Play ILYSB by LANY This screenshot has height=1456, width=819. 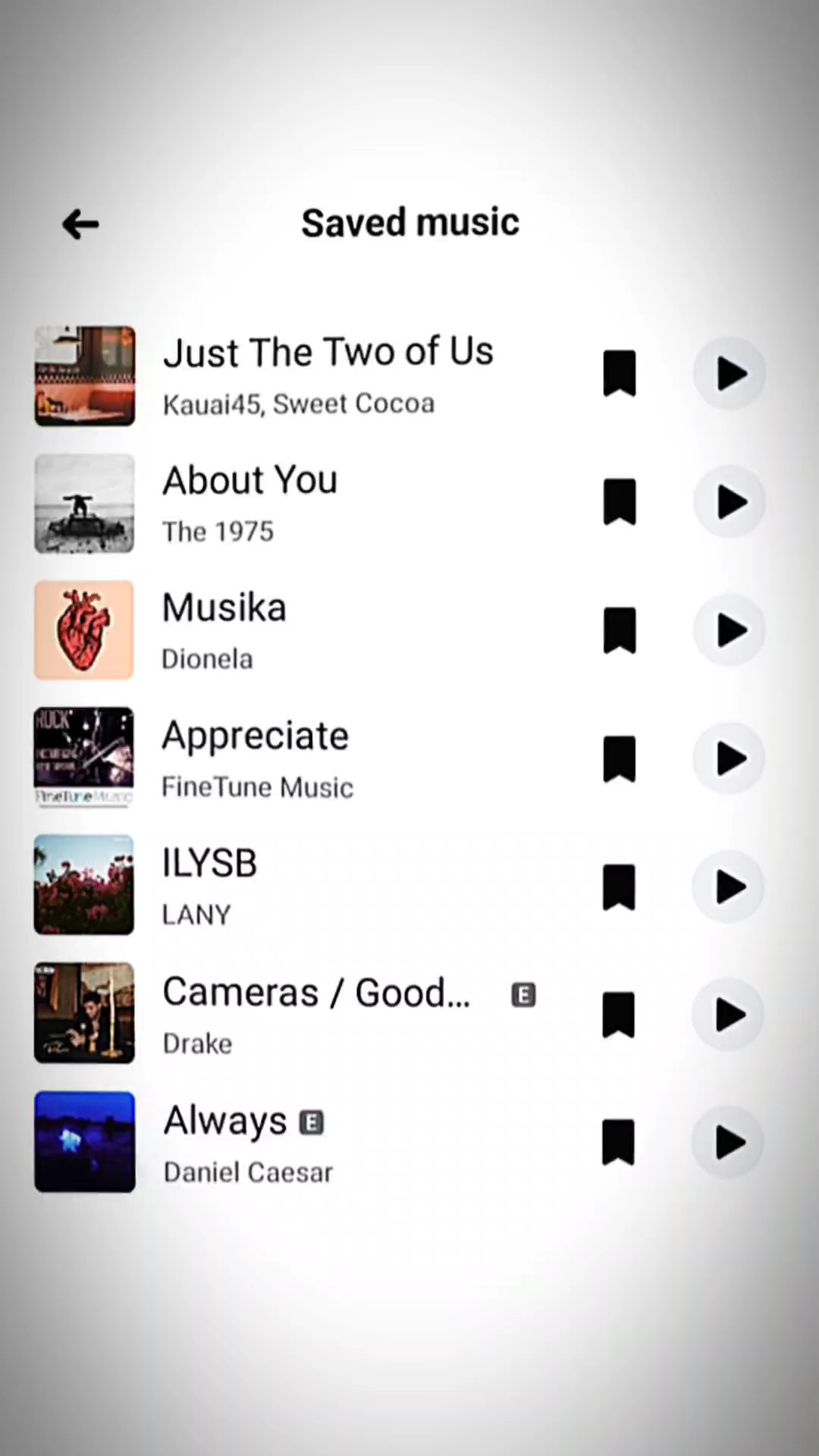pos(730,886)
